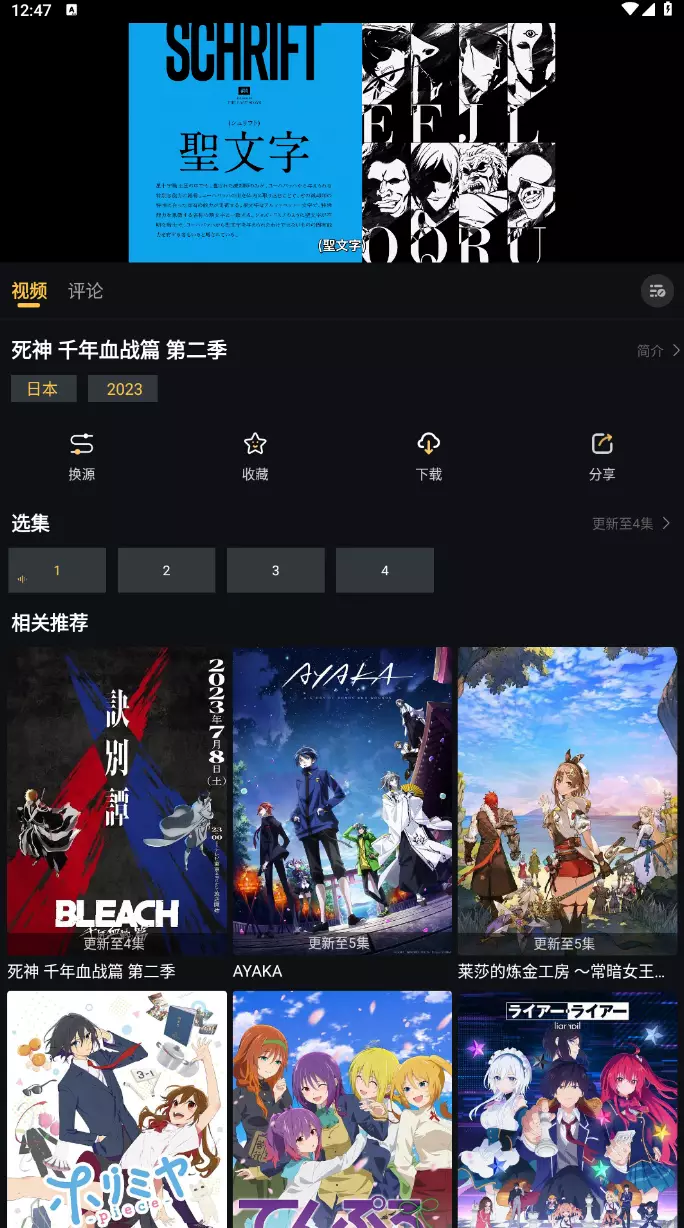The height and width of the screenshot is (1228, 684).
Task: Tap the video player area
Action: coord(342,140)
